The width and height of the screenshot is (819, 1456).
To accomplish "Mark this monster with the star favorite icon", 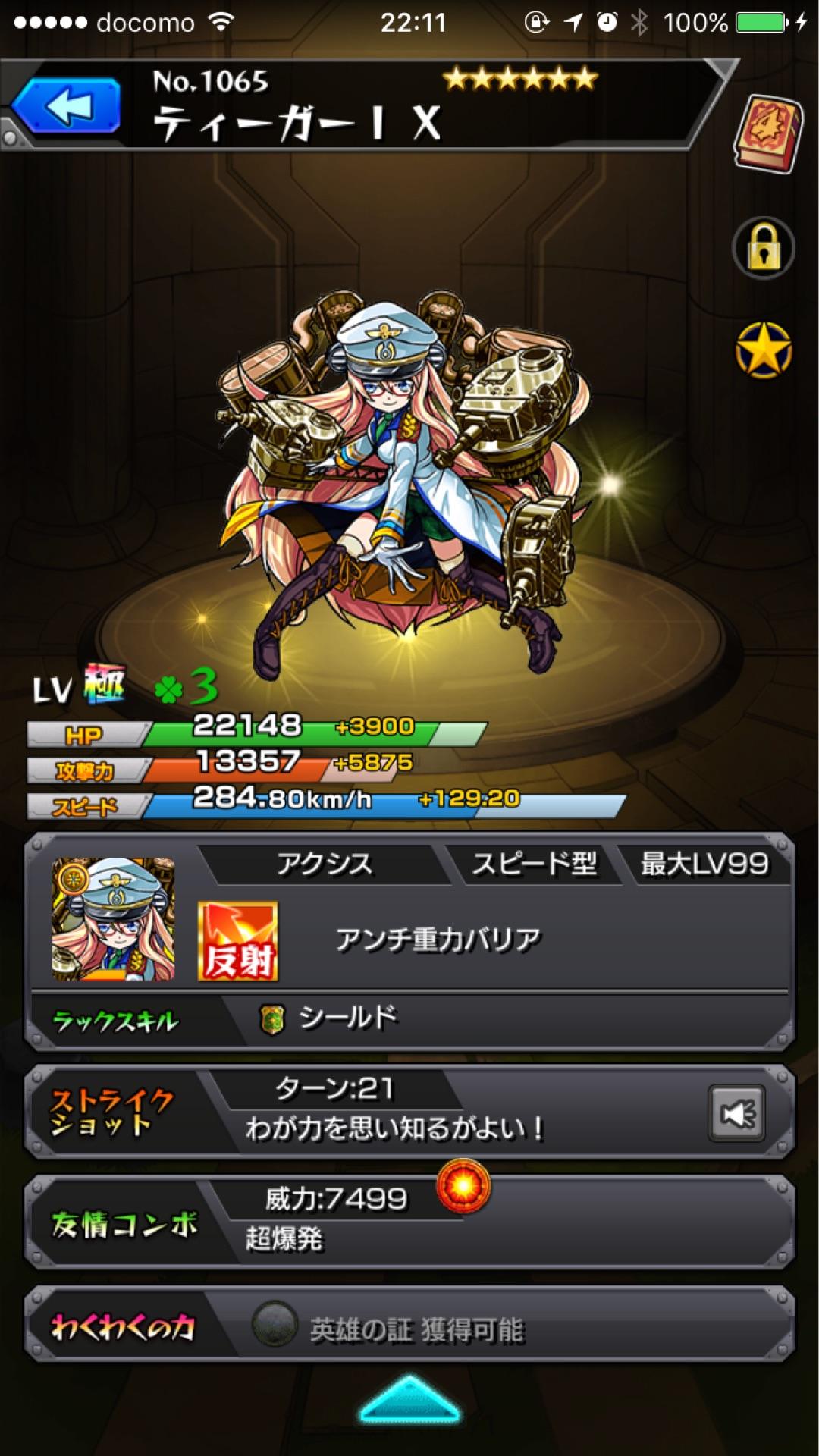I will [x=764, y=350].
